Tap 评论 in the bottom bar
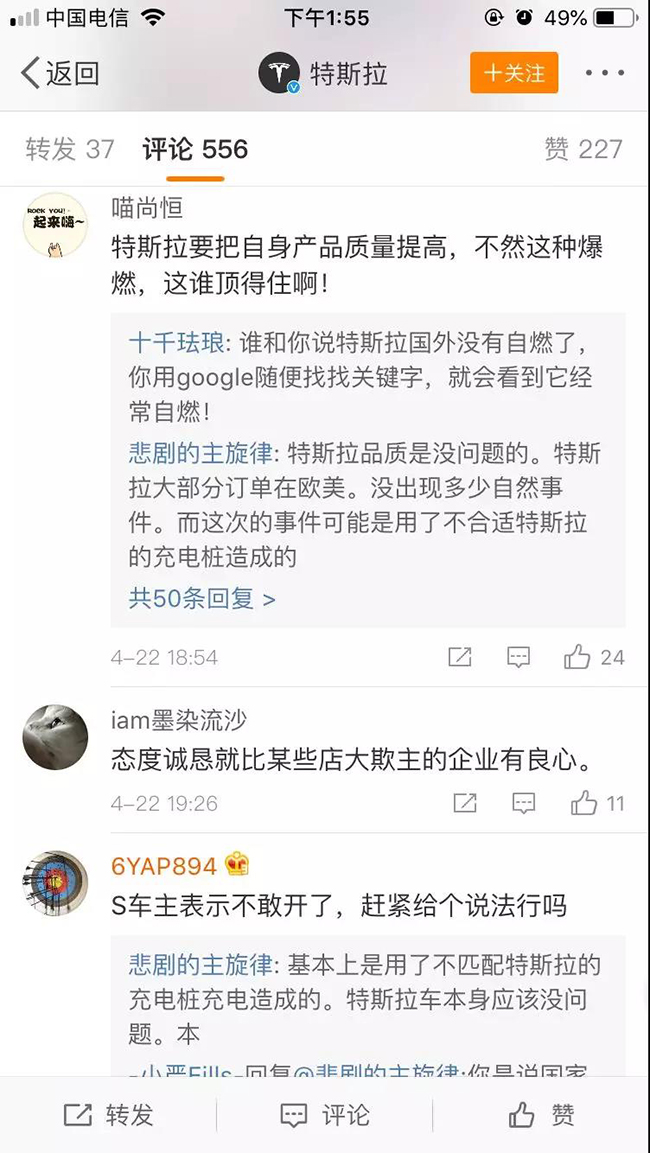The width and height of the screenshot is (650, 1153). click(x=325, y=1115)
